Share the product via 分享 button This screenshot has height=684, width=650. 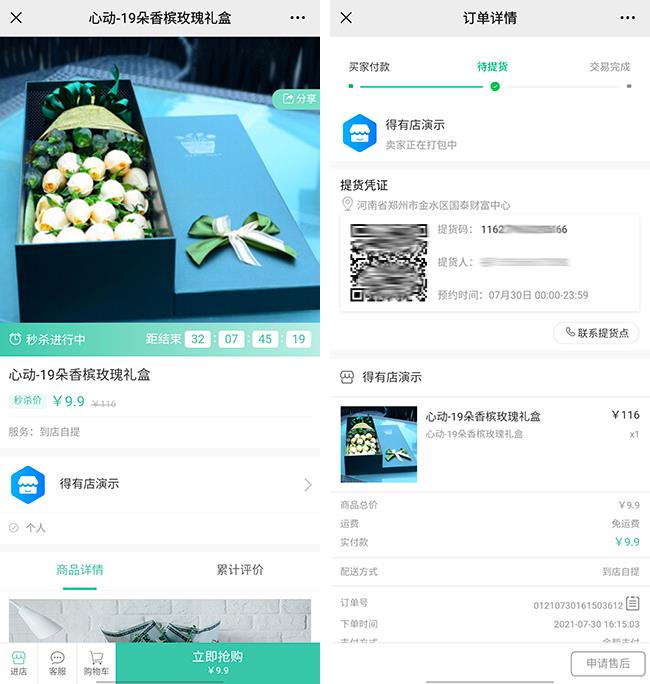297,99
